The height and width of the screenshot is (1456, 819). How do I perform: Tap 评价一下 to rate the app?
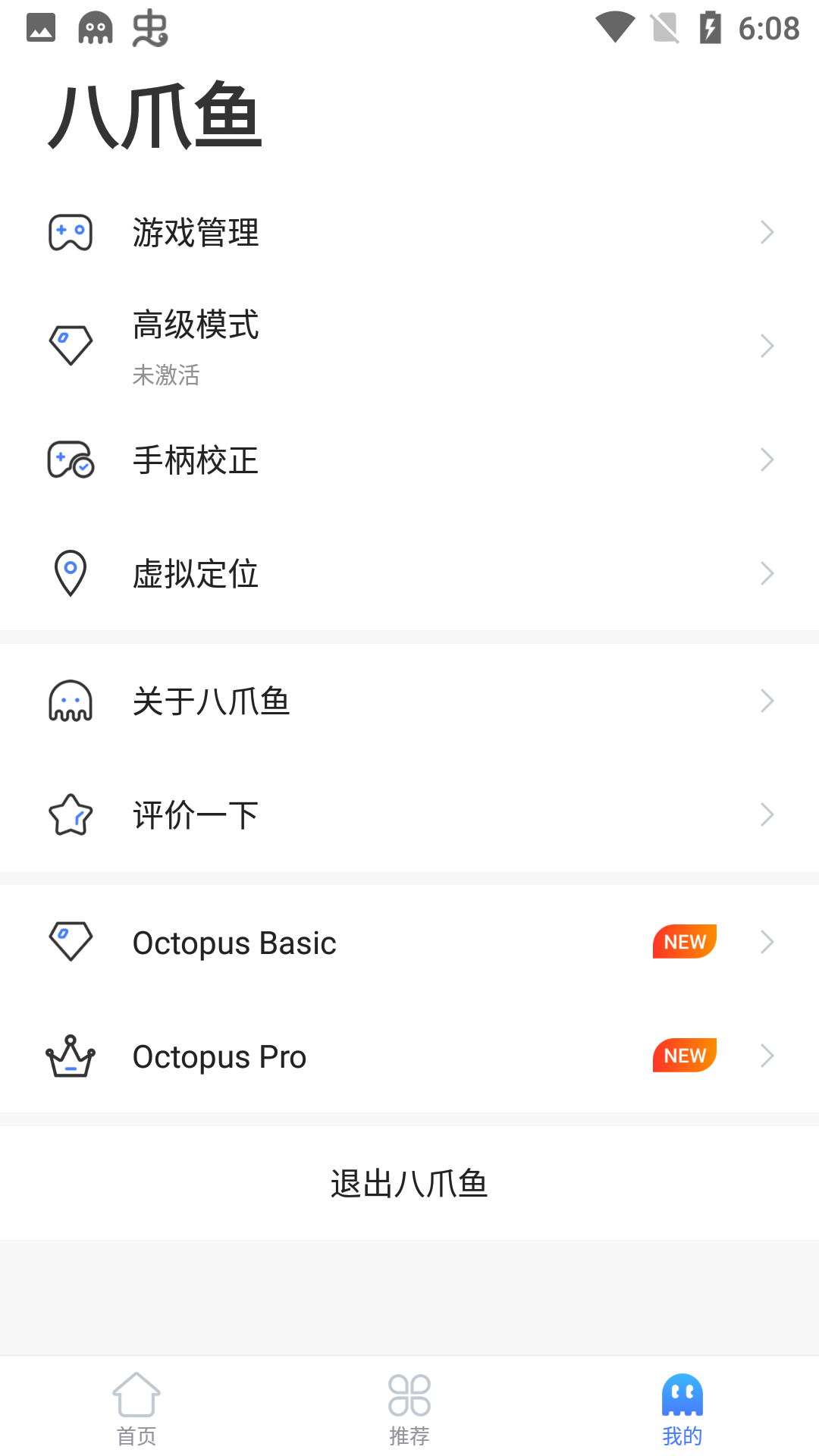pos(409,814)
